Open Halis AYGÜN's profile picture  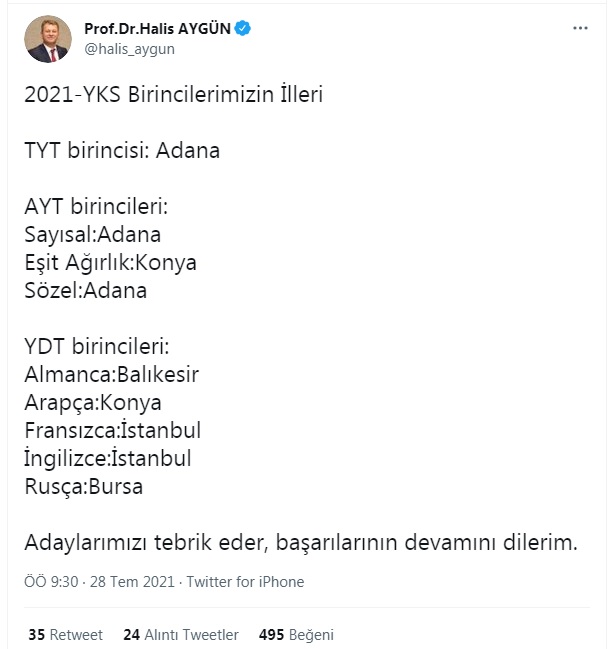[x=48, y=39]
